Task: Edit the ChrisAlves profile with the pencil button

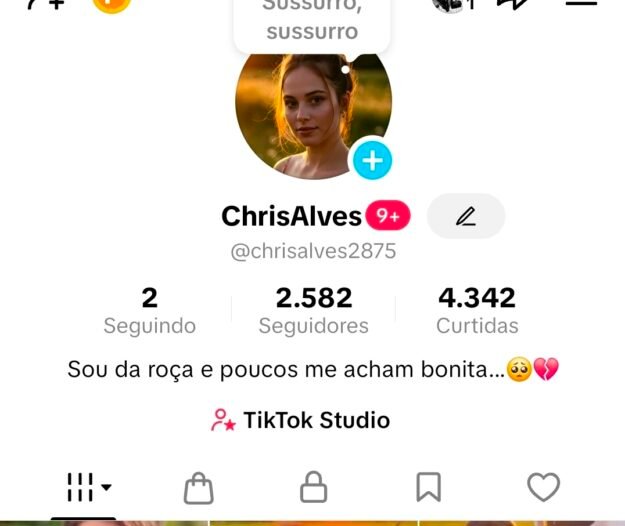Action: (466, 216)
